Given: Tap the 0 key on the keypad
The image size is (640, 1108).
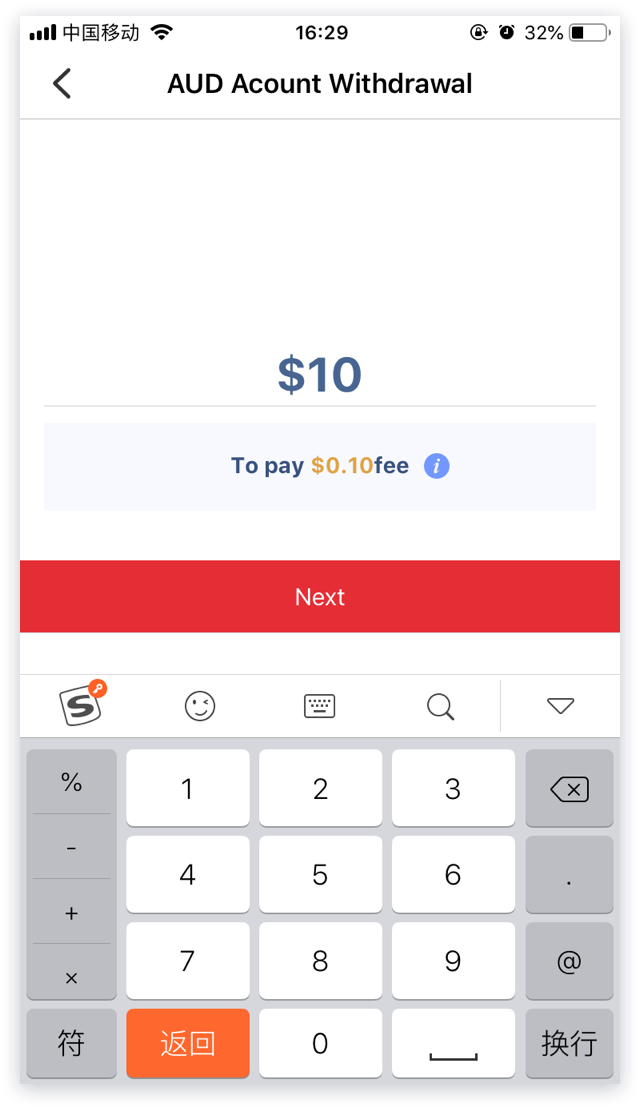Looking at the screenshot, I should tap(320, 1044).
